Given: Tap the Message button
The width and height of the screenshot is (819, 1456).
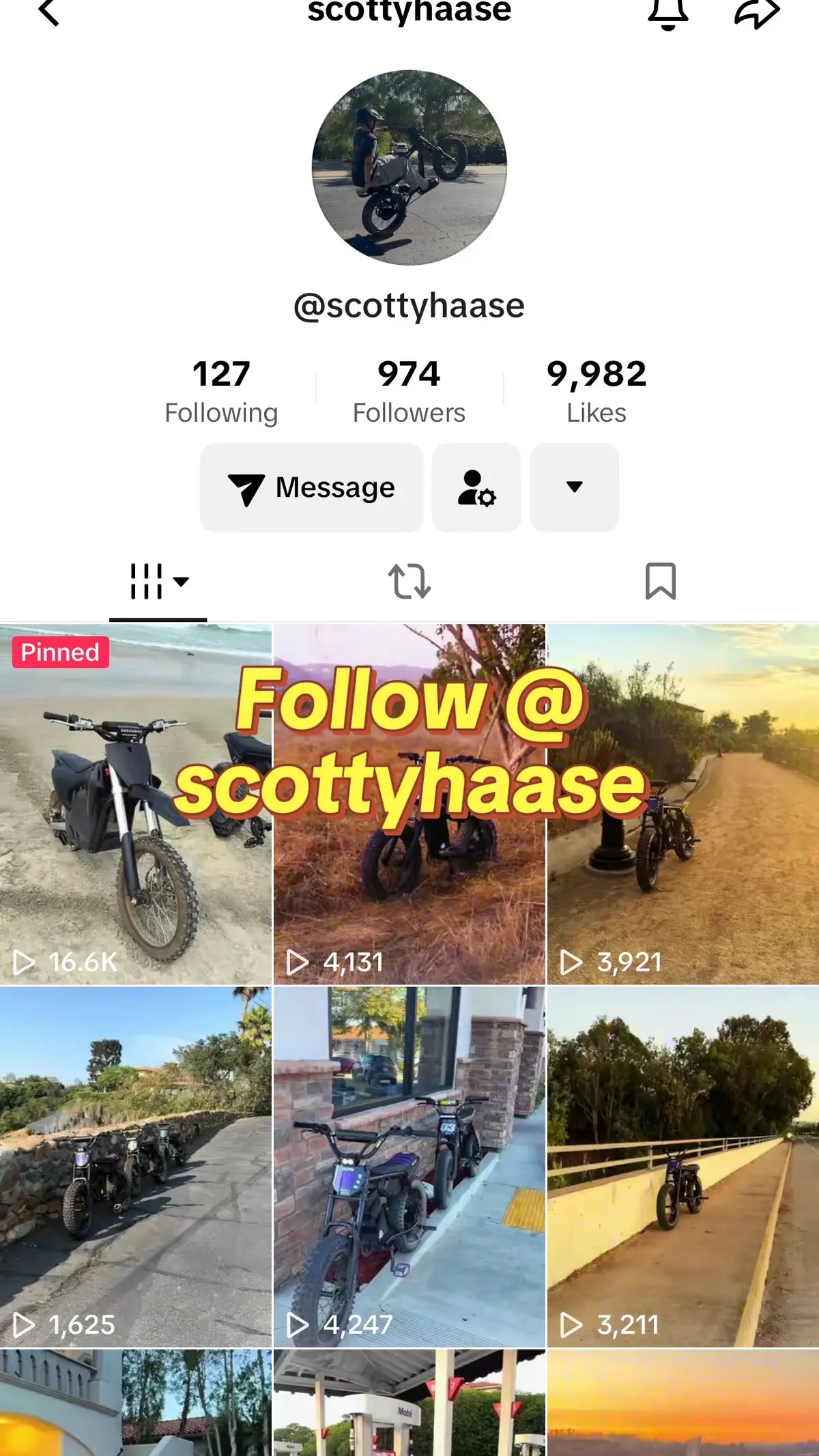Looking at the screenshot, I should click(x=311, y=487).
